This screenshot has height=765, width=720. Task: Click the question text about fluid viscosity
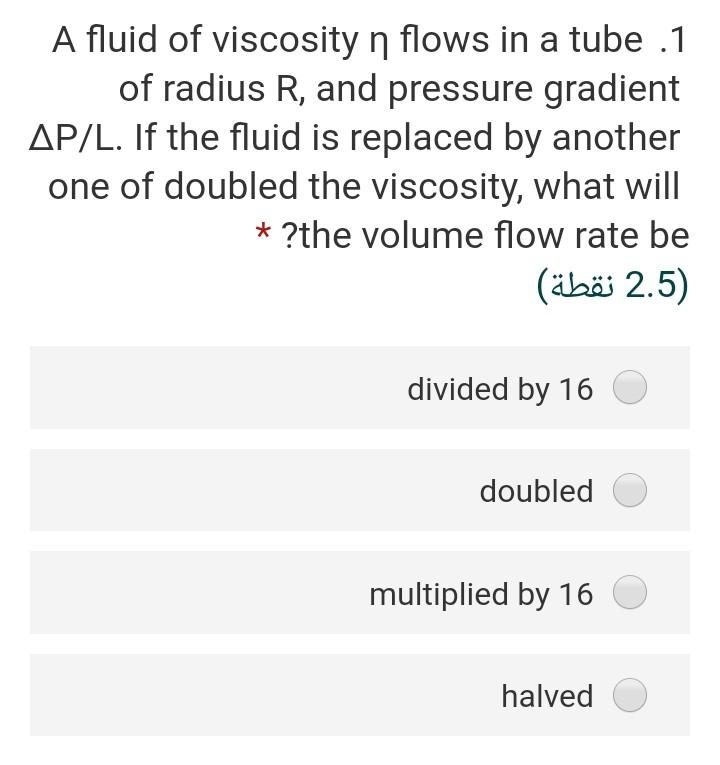(360, 137)
